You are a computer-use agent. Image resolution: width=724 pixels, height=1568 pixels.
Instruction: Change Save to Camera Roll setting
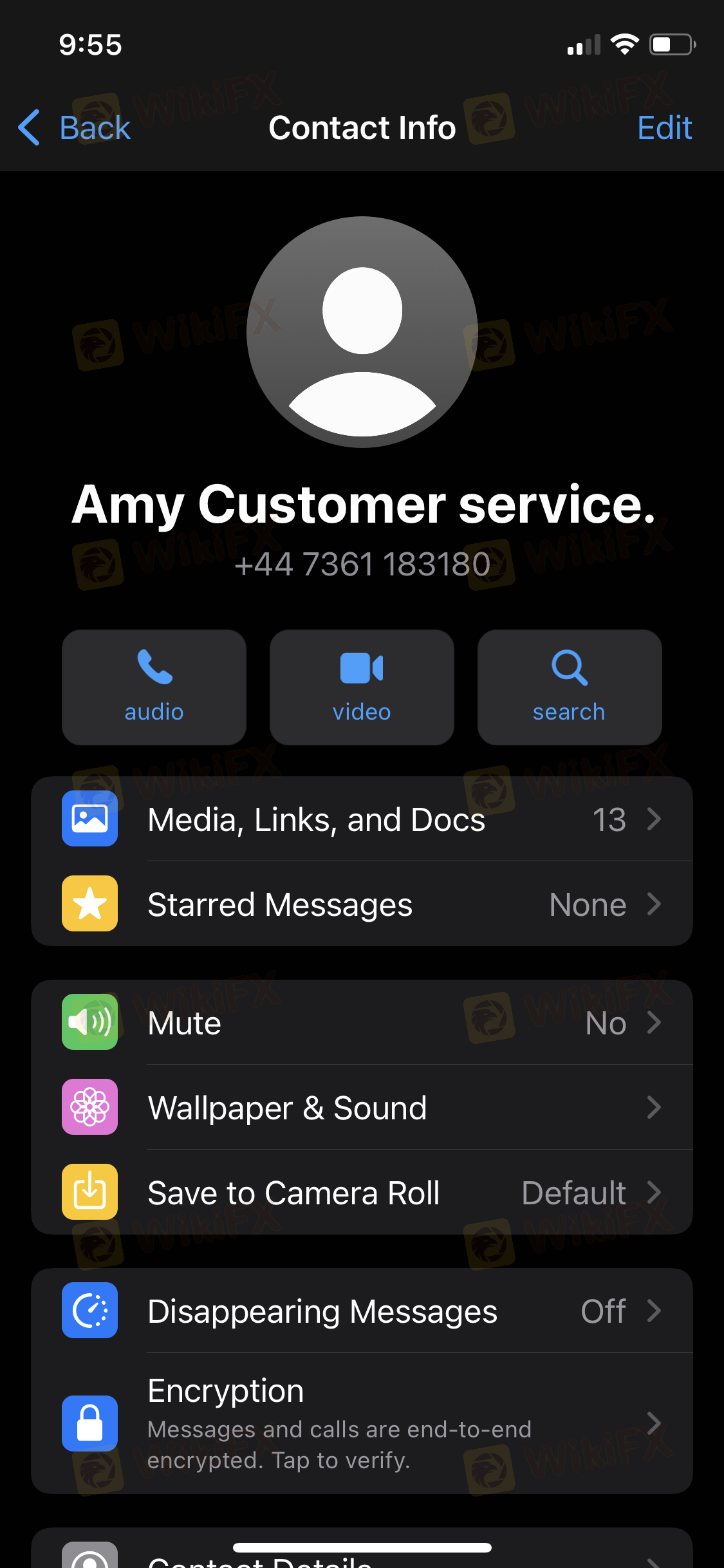click(x=362, y=1193)
